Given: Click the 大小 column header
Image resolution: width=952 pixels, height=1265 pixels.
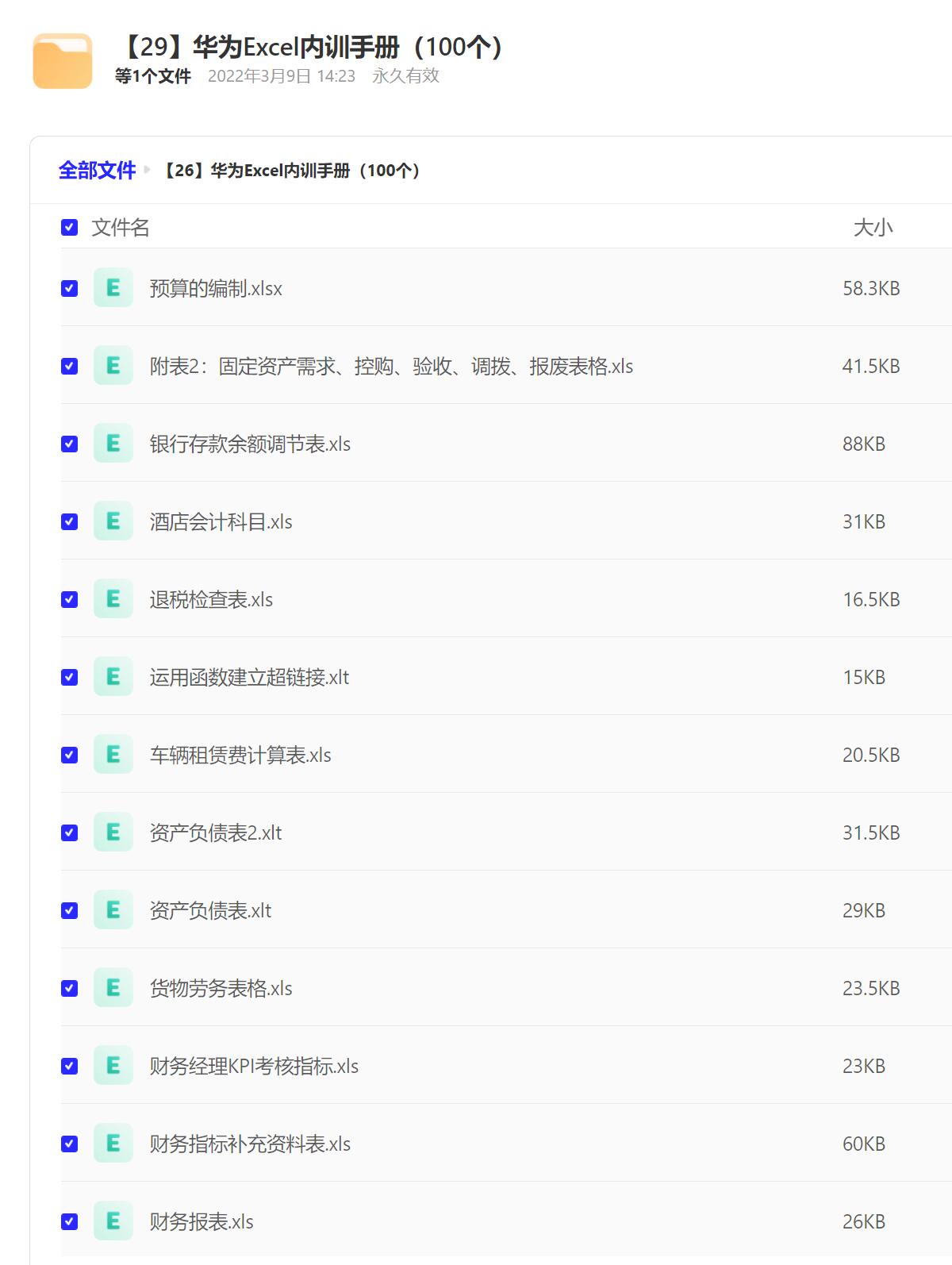Looking at the screenshot, I should tap(873, 228).
